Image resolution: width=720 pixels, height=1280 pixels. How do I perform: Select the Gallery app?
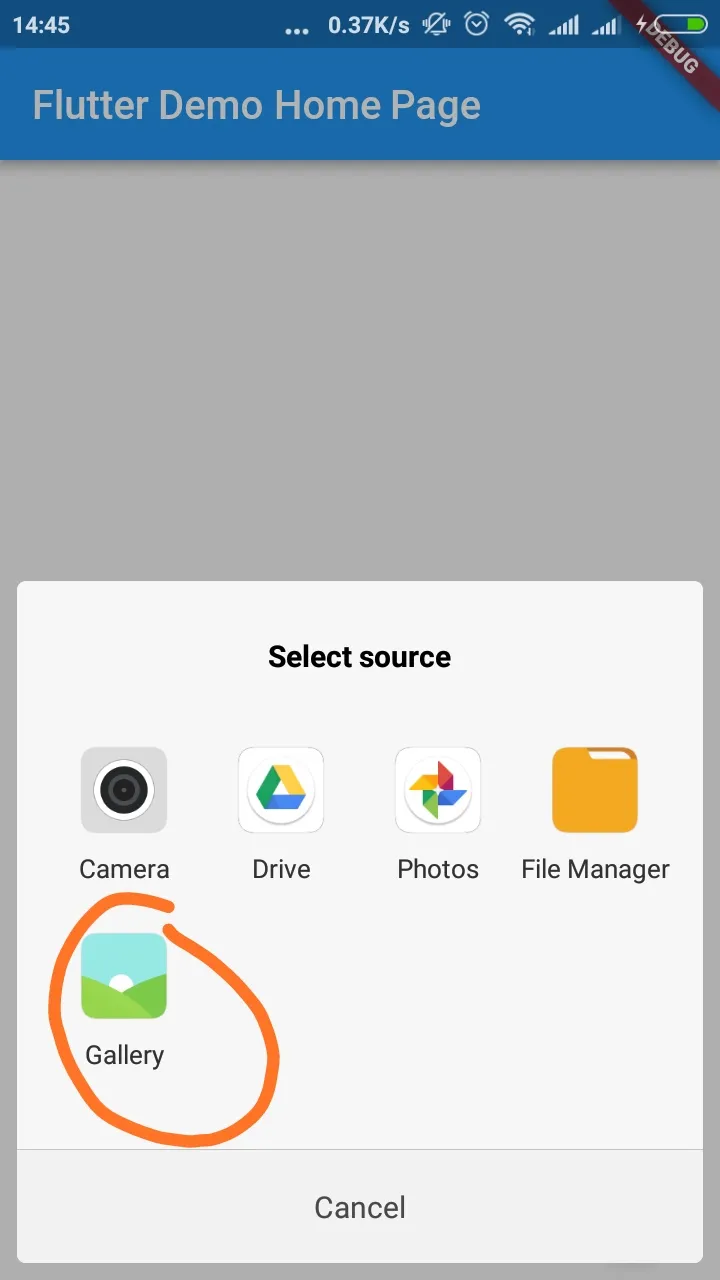point(124,977)
